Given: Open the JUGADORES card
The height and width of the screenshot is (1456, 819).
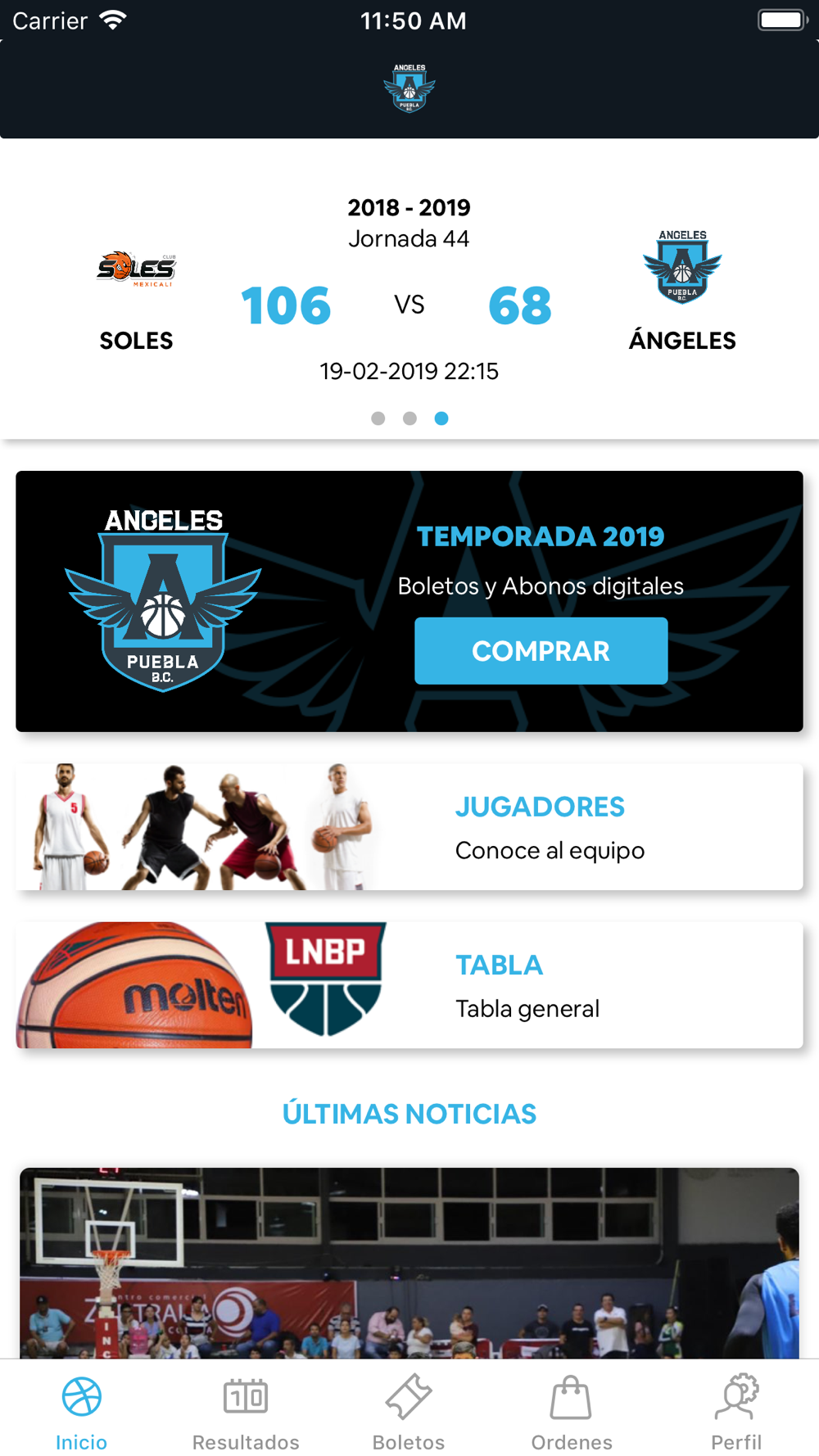Looking at the screenshot, I should click(409, 826).
